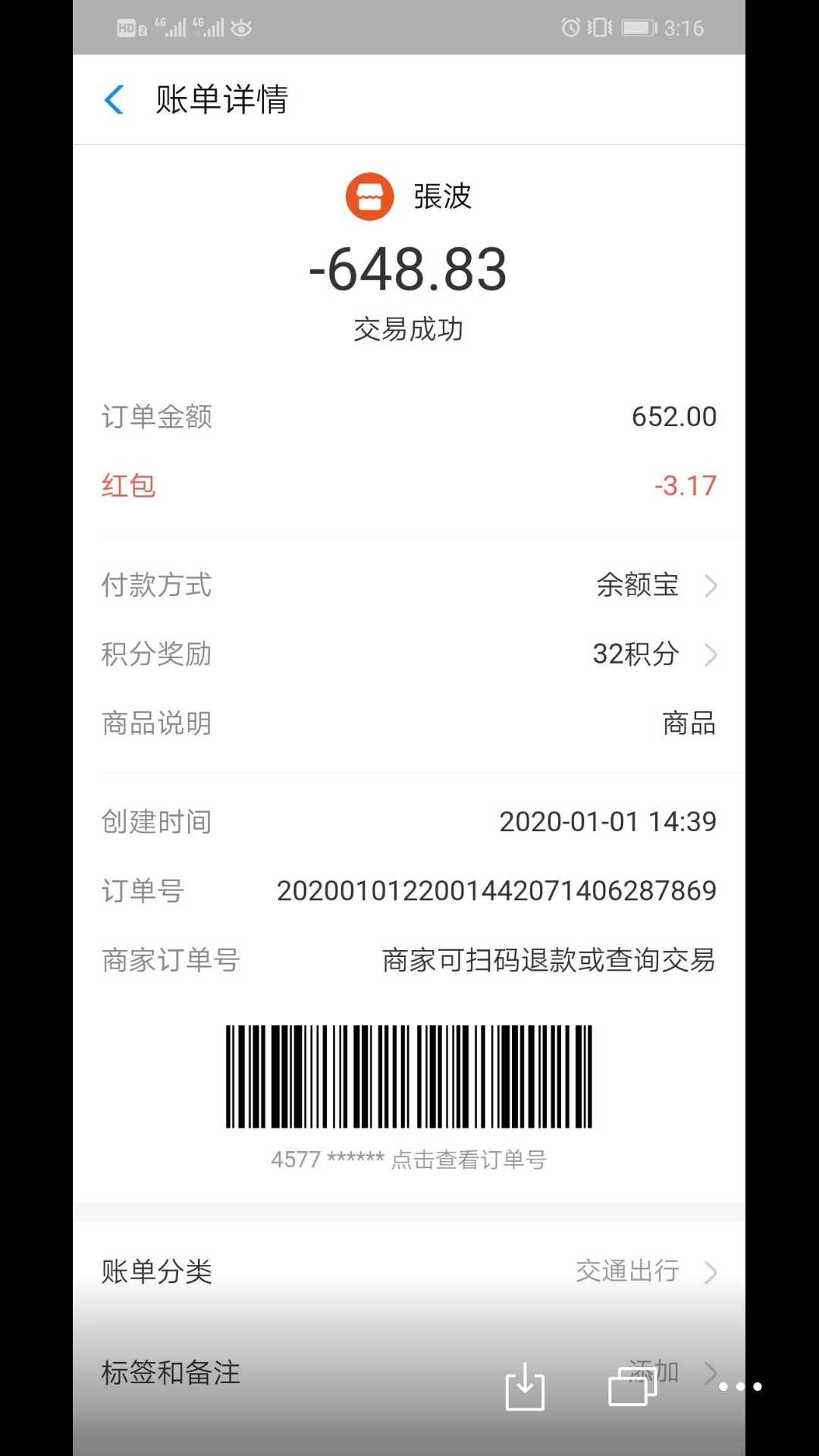Tap the overlapping windows icon

pos(632,1387)
